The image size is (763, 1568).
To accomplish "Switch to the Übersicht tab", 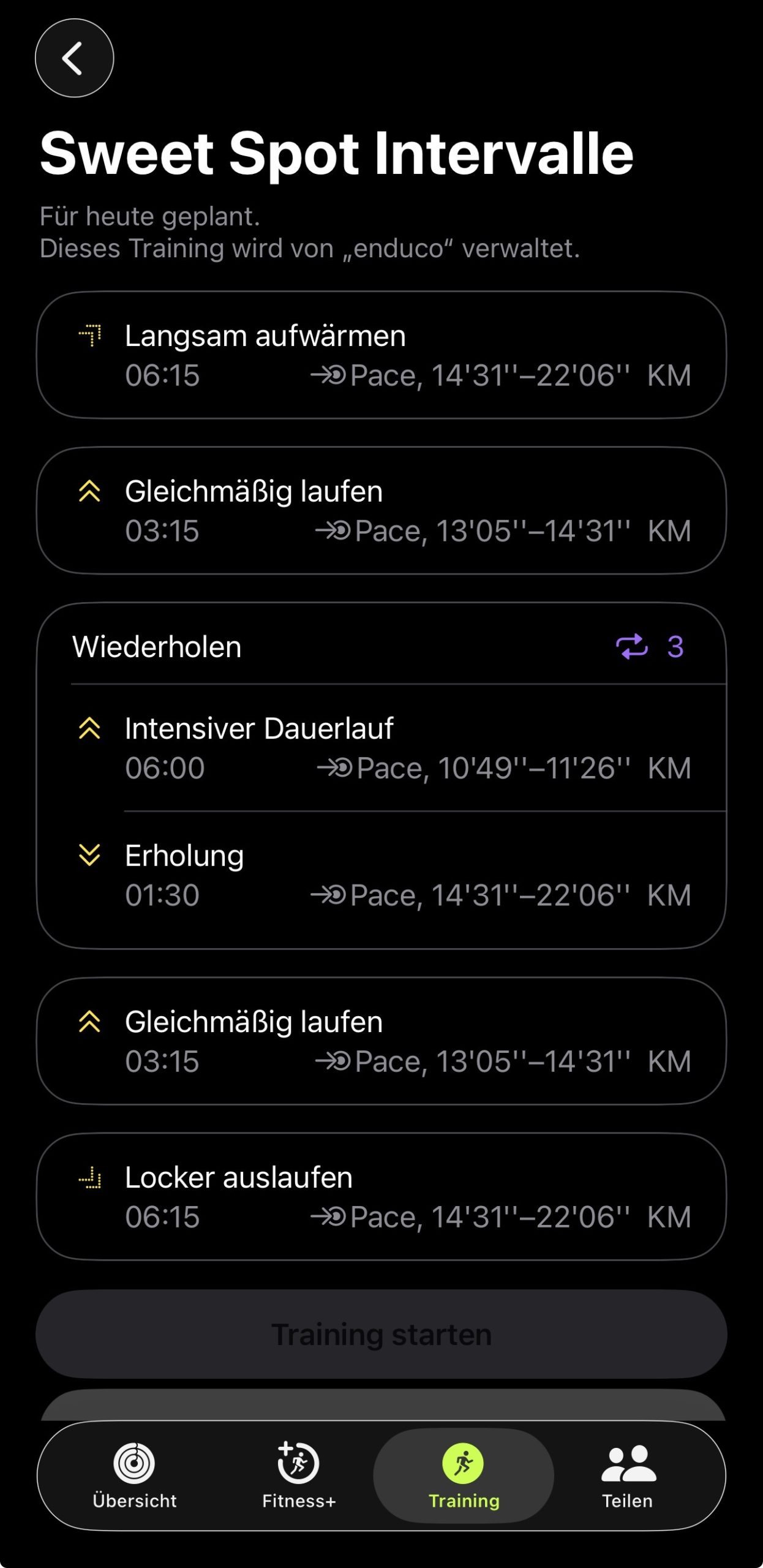I will 135,1475.
